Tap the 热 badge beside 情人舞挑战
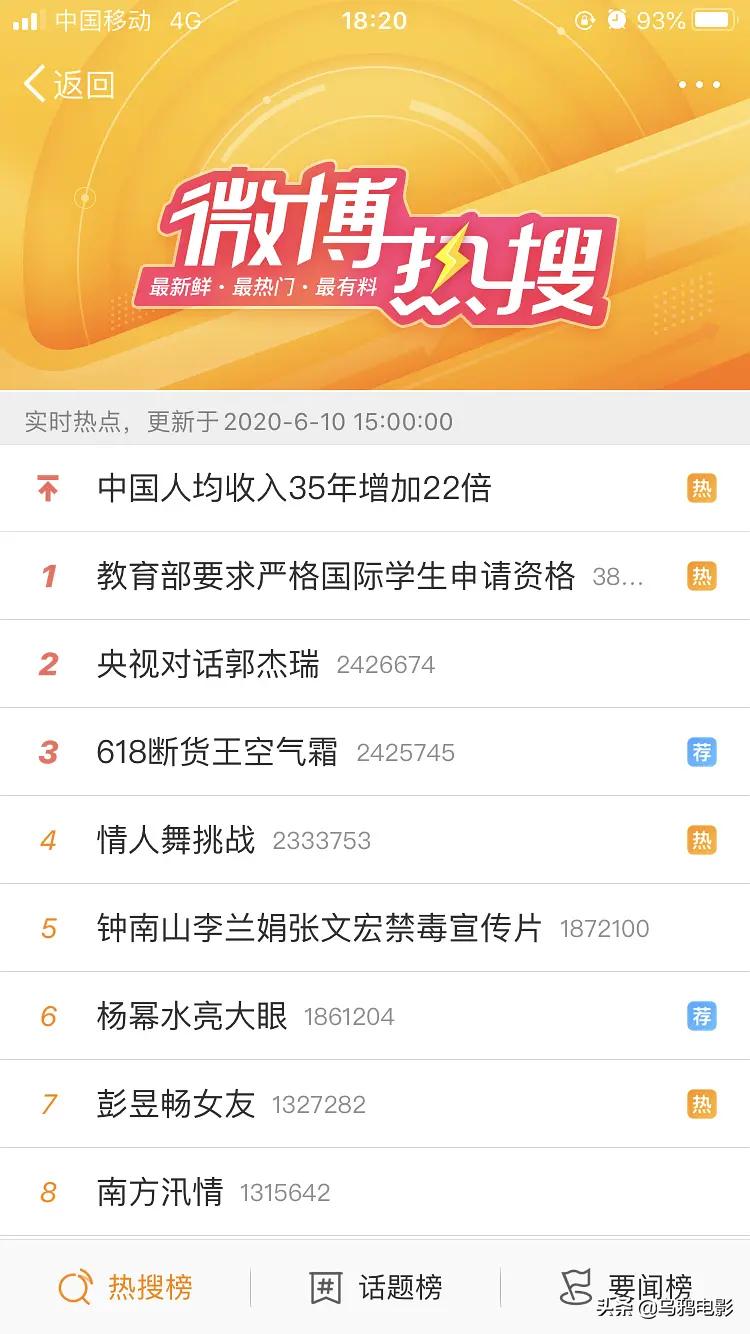The width and height of the screenshot is (750, 1334). pyautogui.click(x=703, y=840)
